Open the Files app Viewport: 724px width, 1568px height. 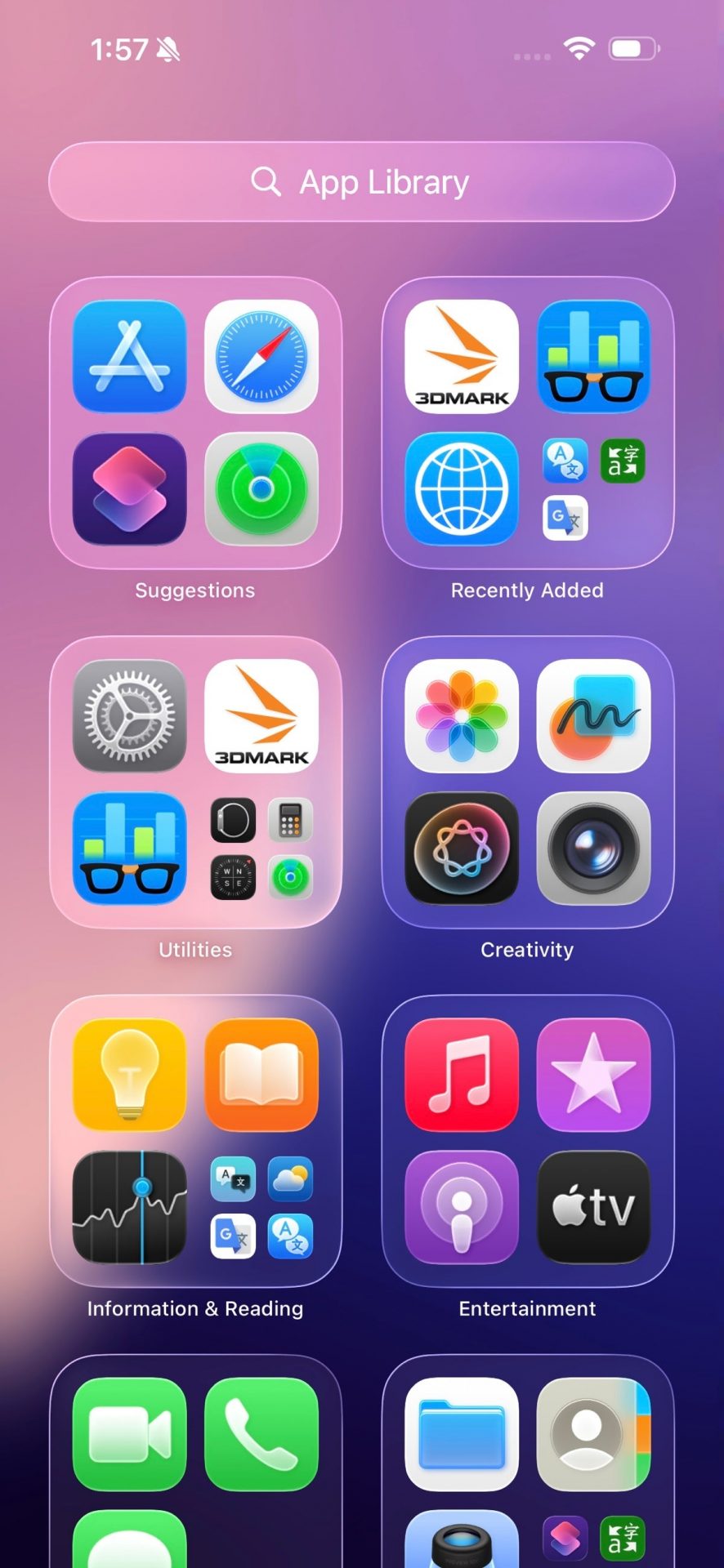click(x=462, y=1434)
